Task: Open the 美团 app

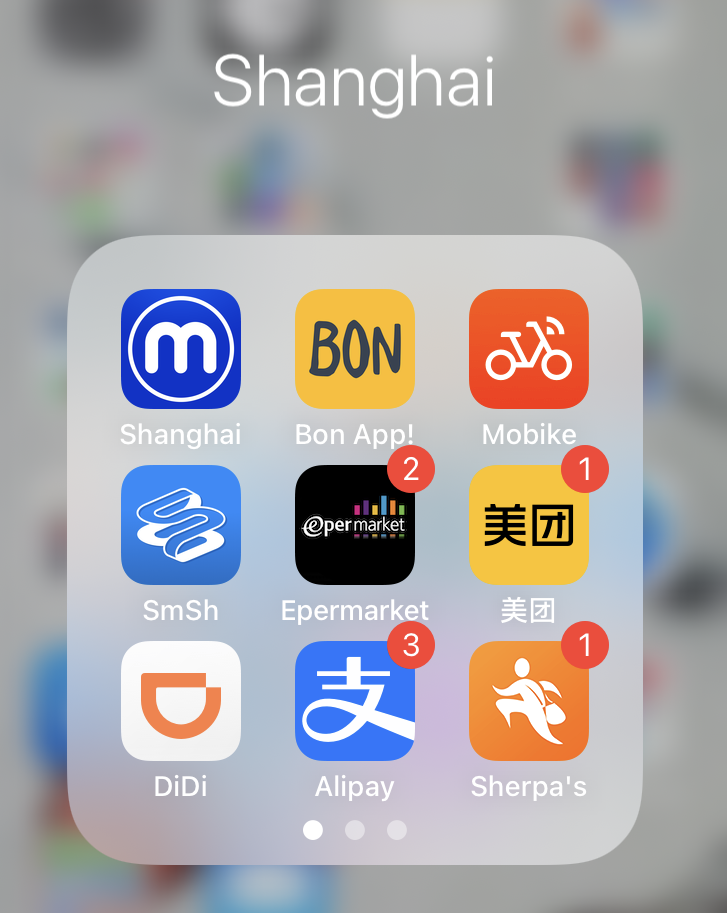Action: [x=529, y=525]
